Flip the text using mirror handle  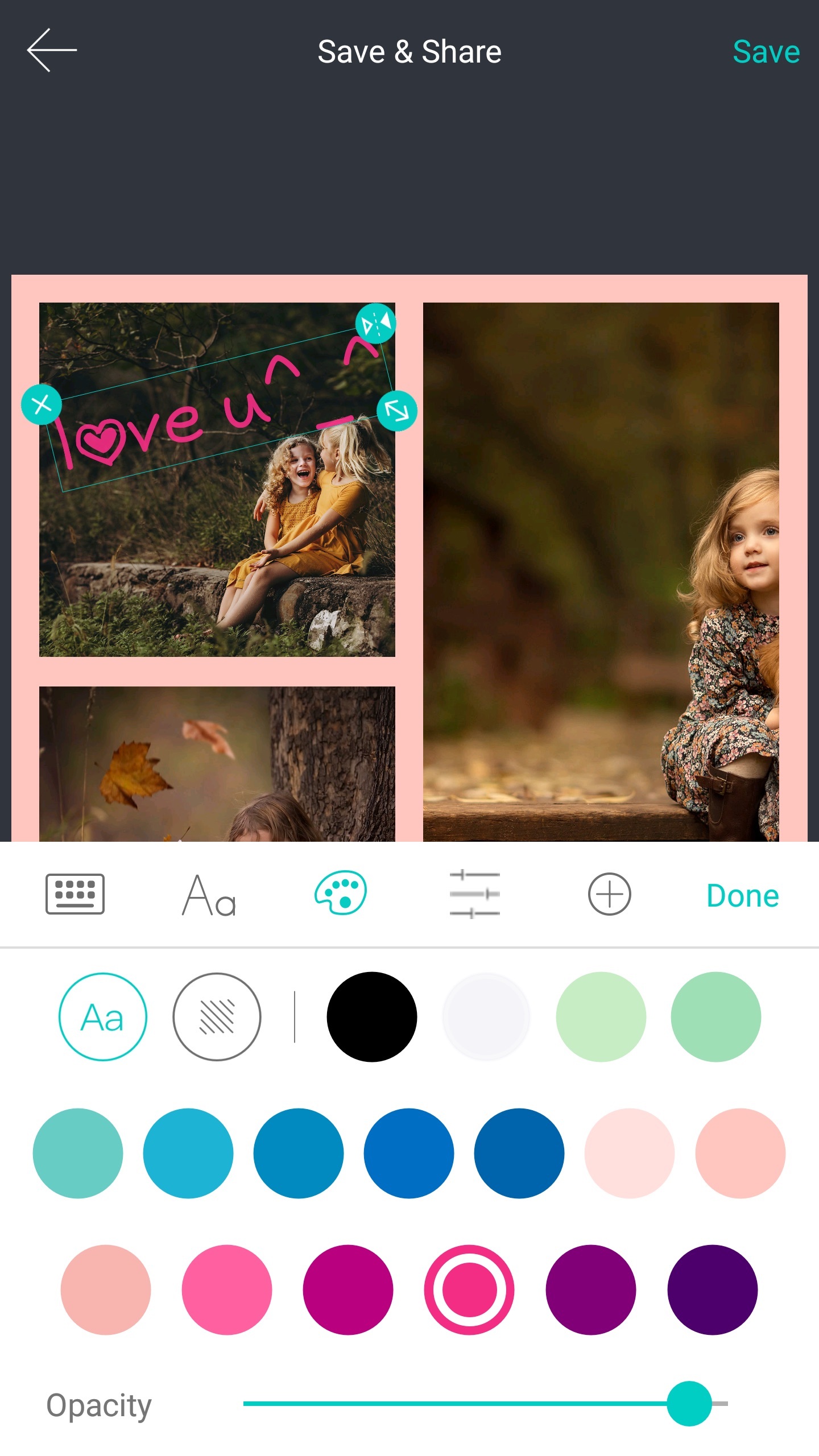click(x=375, y=324)
